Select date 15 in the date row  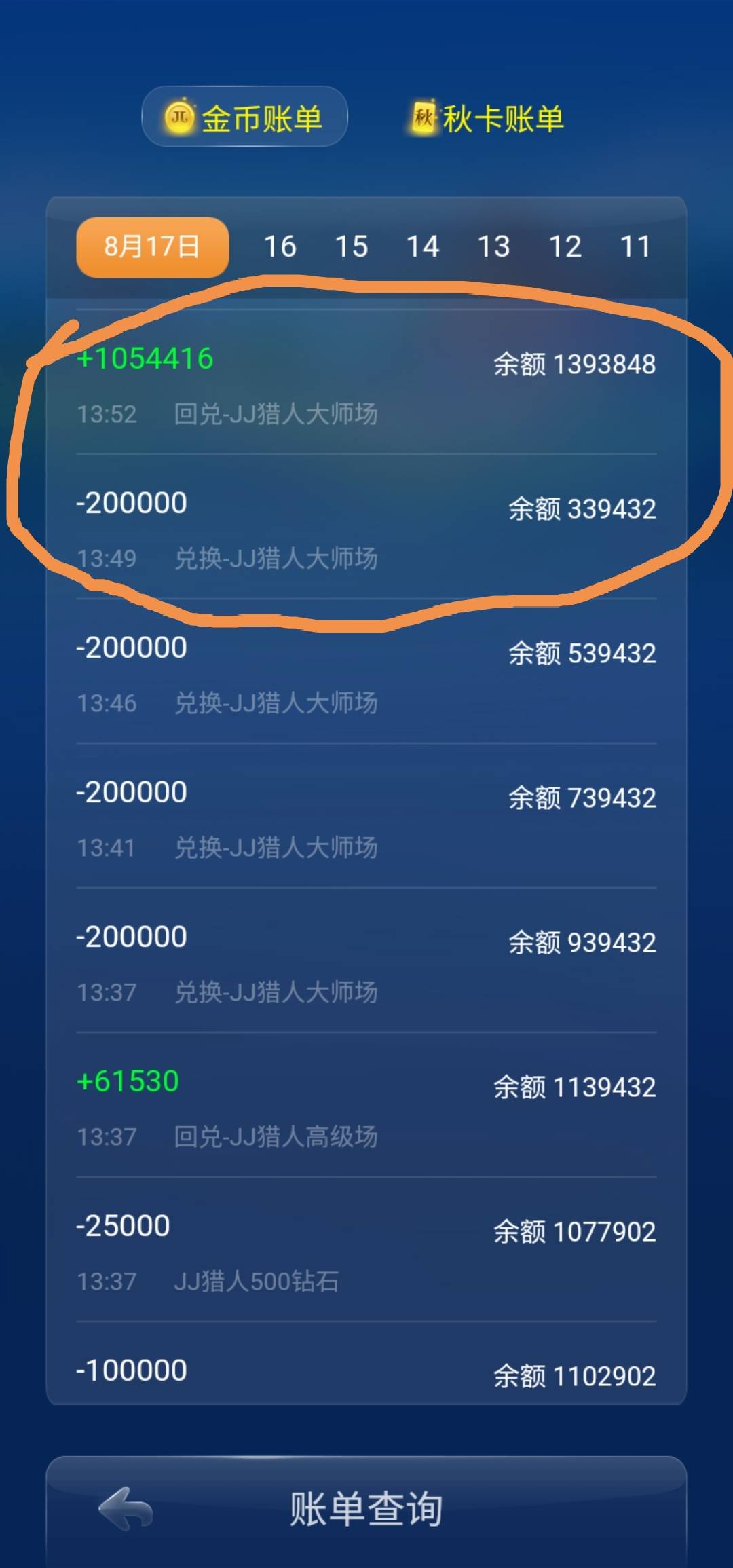pyautogui.click(x=352, y=246)
